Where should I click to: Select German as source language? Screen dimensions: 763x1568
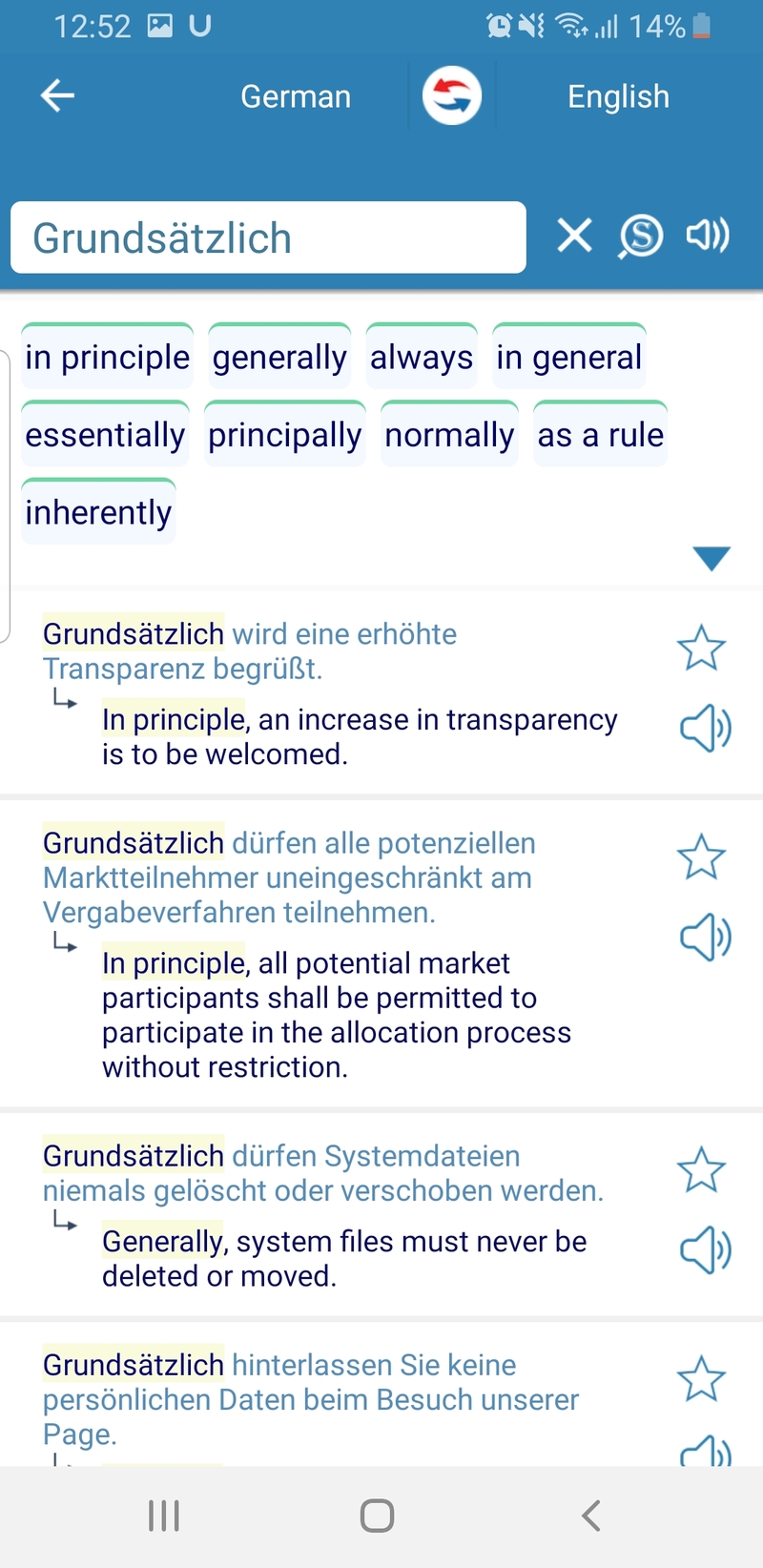coord(296,96)
